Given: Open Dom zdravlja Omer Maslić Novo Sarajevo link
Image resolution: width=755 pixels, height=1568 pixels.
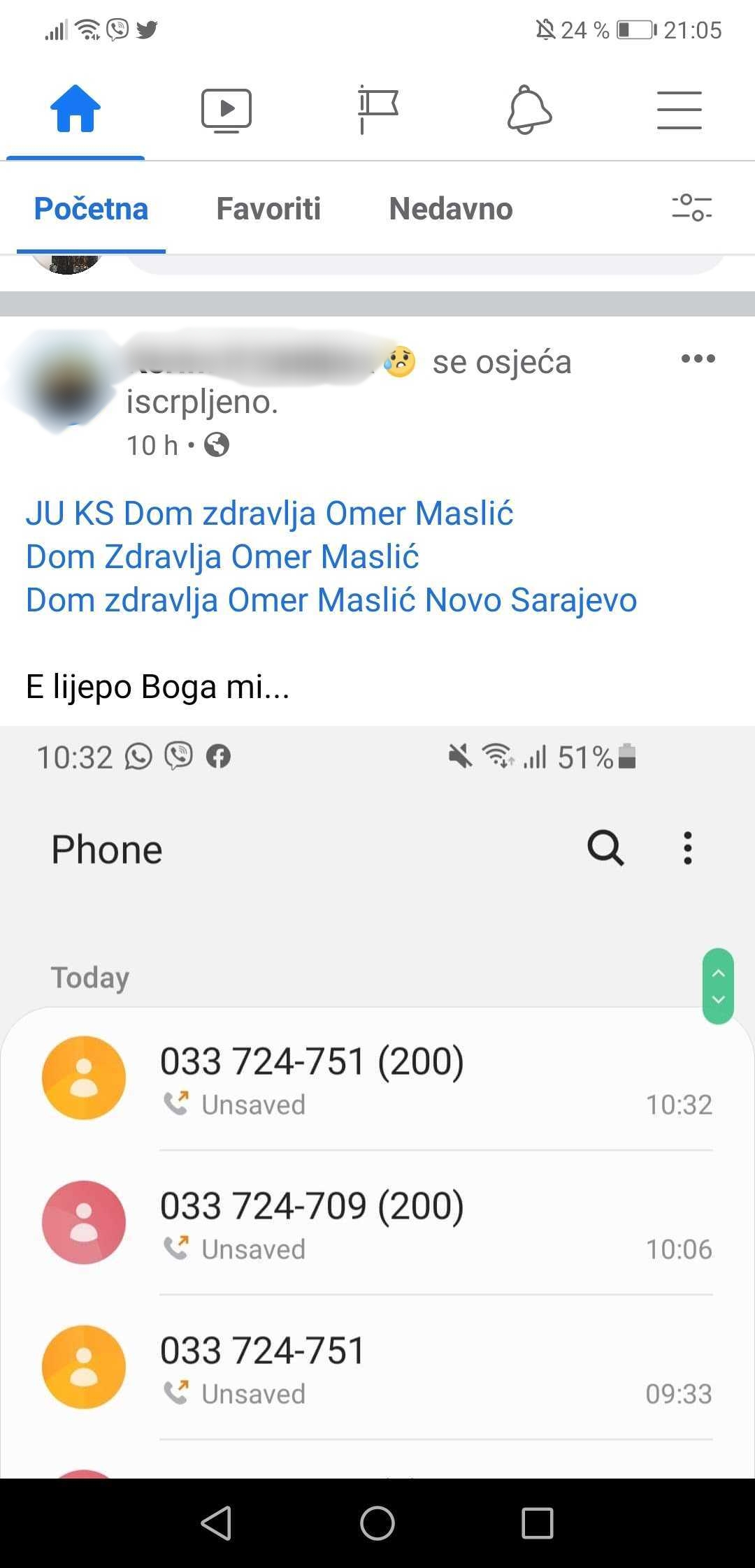Looking at the screenshot, I should (331, 600).
